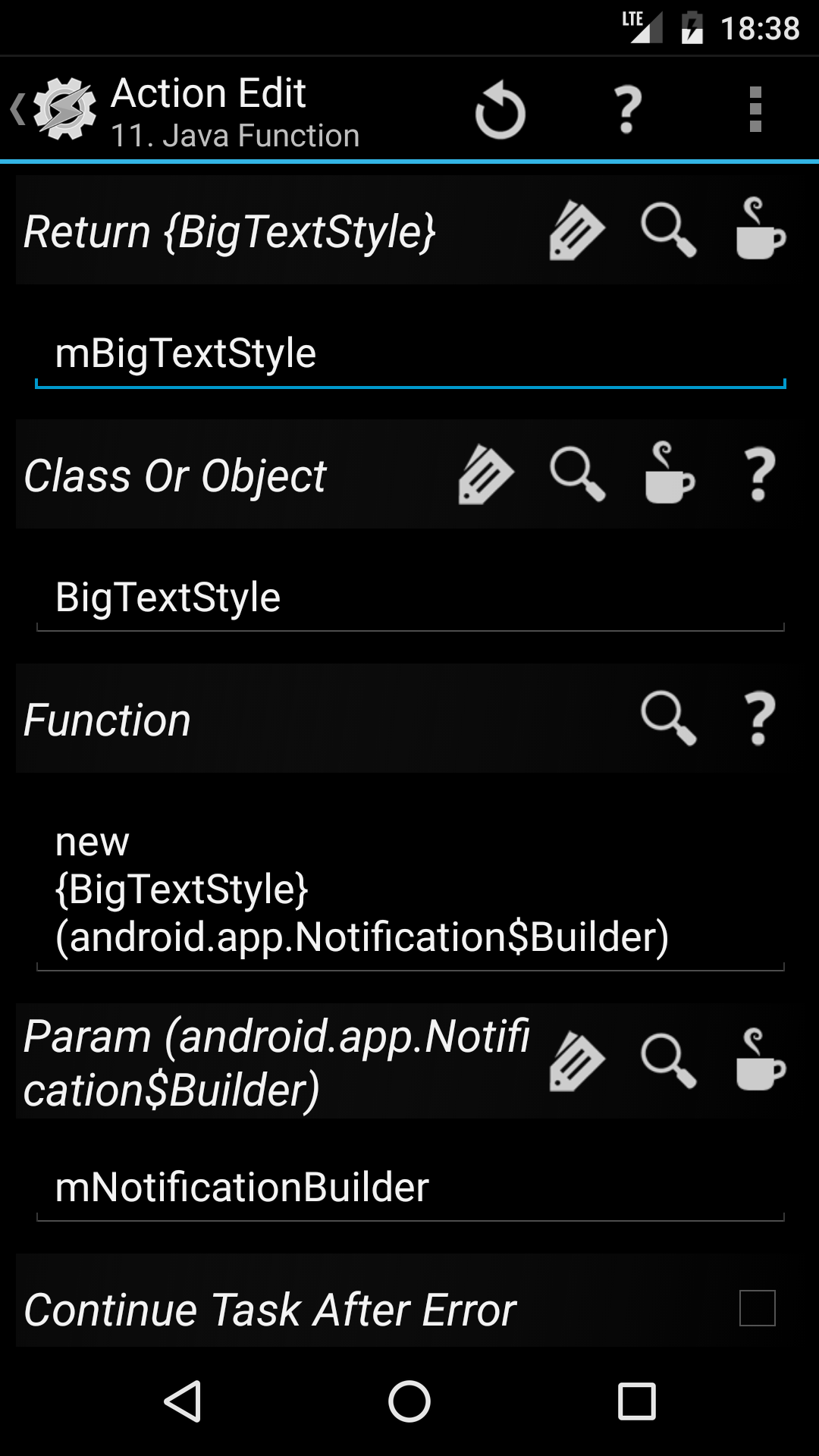Tap the magnifier beside Return {BigTextStyle}

pyautogui.click(x=669, y=231)
